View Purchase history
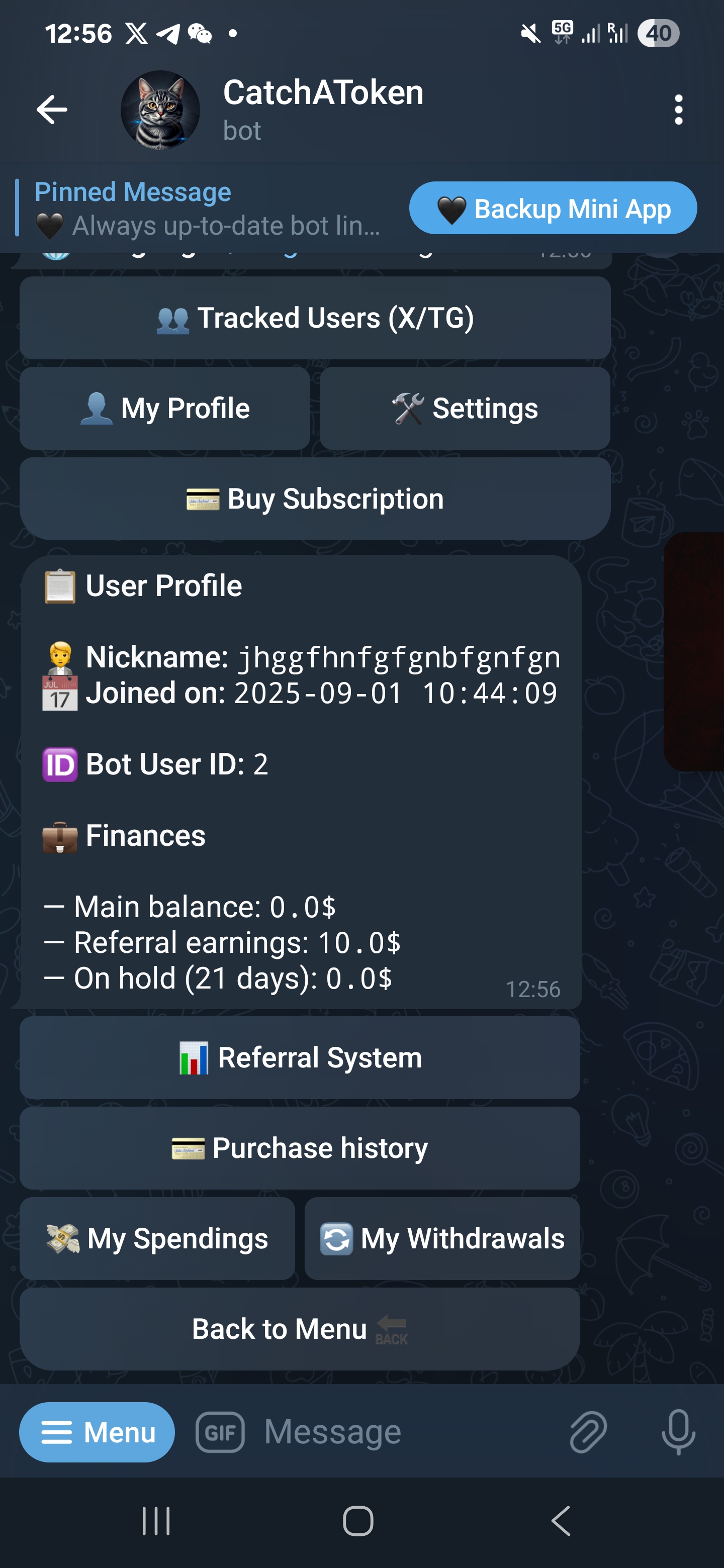 tap(300, 1148)
